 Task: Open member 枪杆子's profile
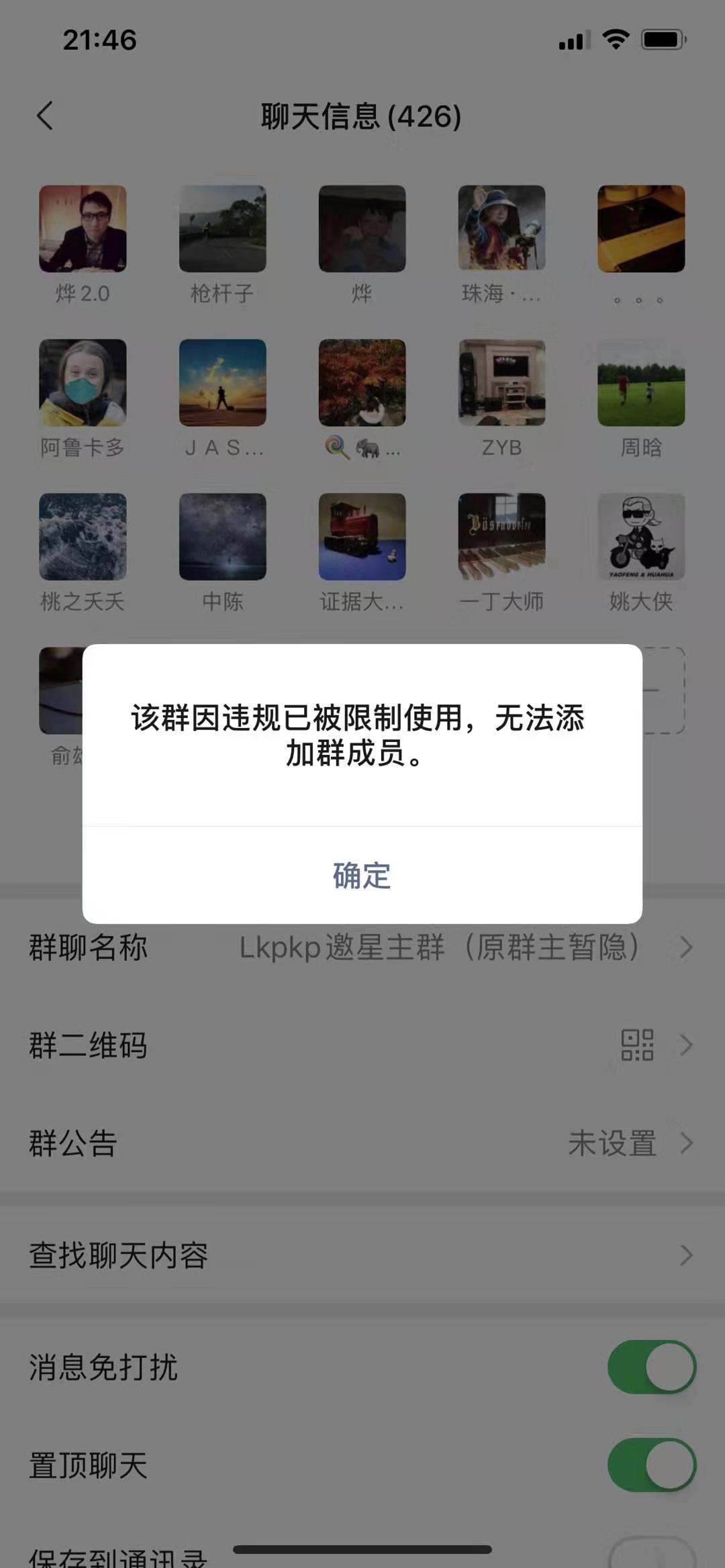coord(222,229)
